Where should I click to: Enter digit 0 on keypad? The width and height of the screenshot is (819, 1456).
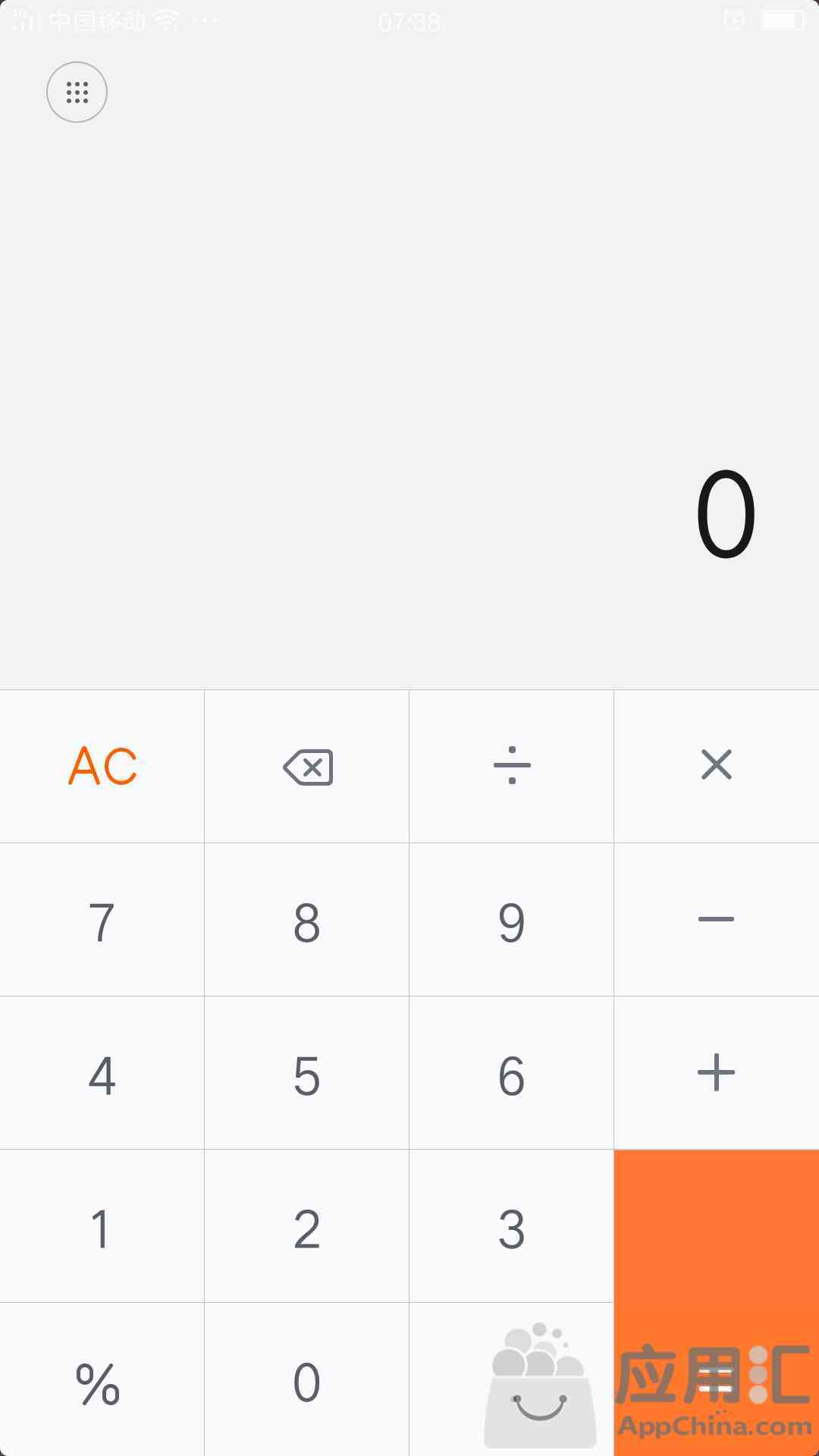(x=307, y=1380)
